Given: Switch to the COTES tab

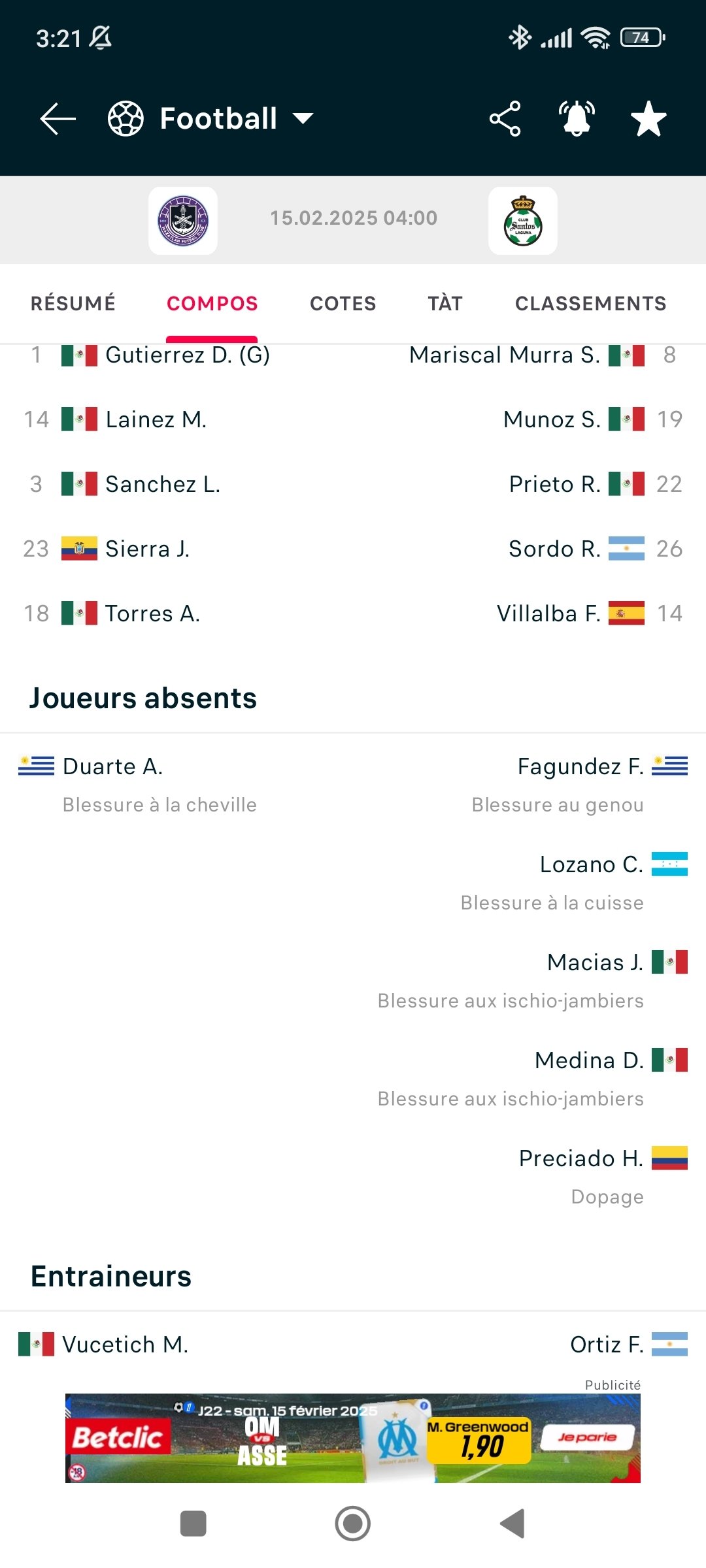Looking at the screenshot, I should click(x=343, y=304).
